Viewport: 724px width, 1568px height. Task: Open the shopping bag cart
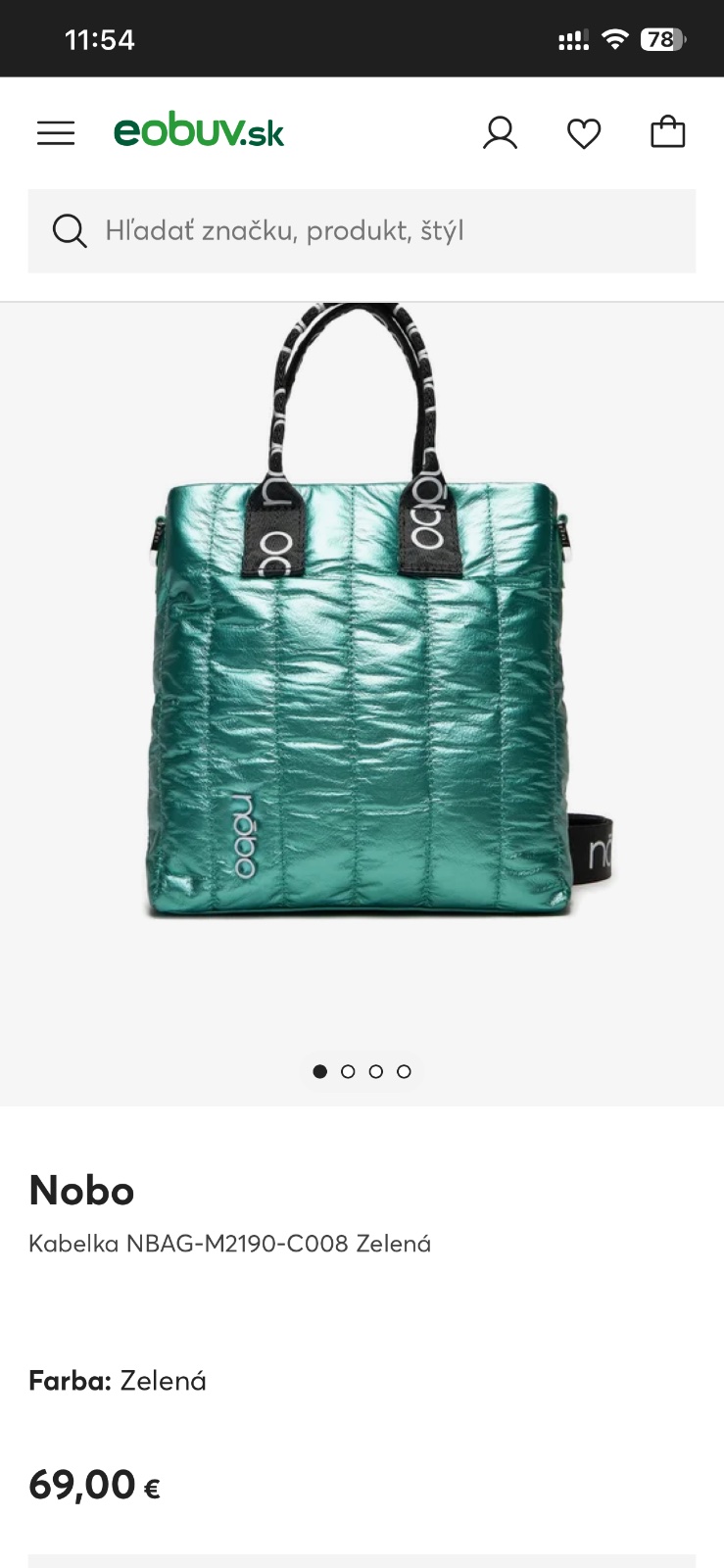[x=668, y=132]
